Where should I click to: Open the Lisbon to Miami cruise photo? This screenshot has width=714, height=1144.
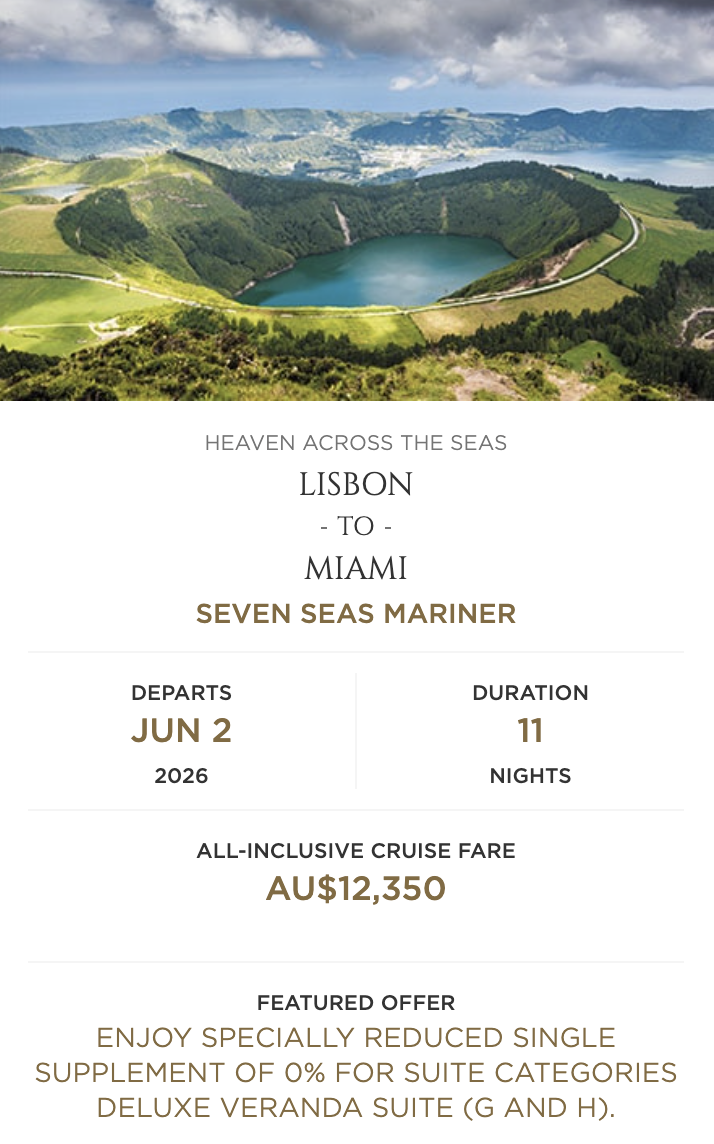(x=357, y=200)
